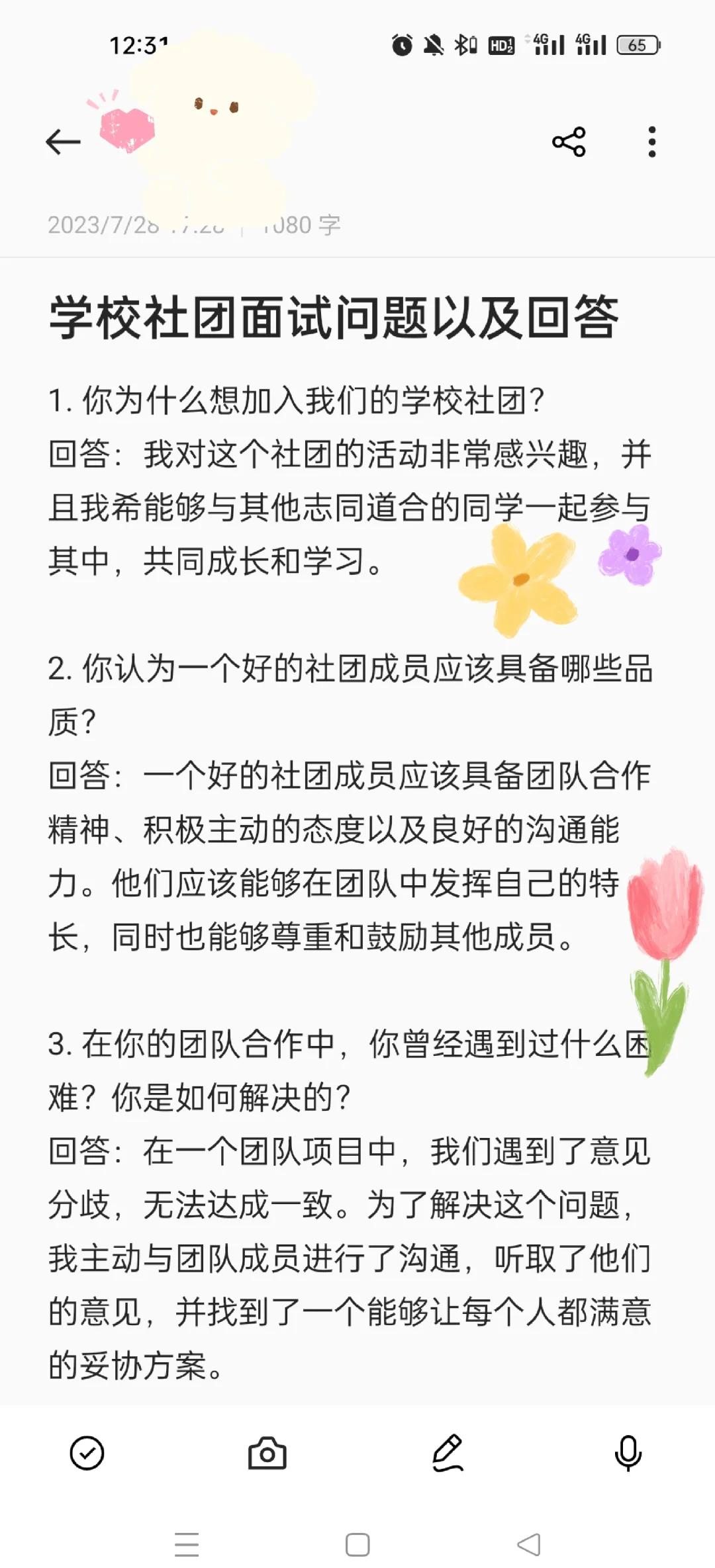This screenshot has height=1568, width=715.
Task: Open the recent apps view
Action: [187, 1546]
